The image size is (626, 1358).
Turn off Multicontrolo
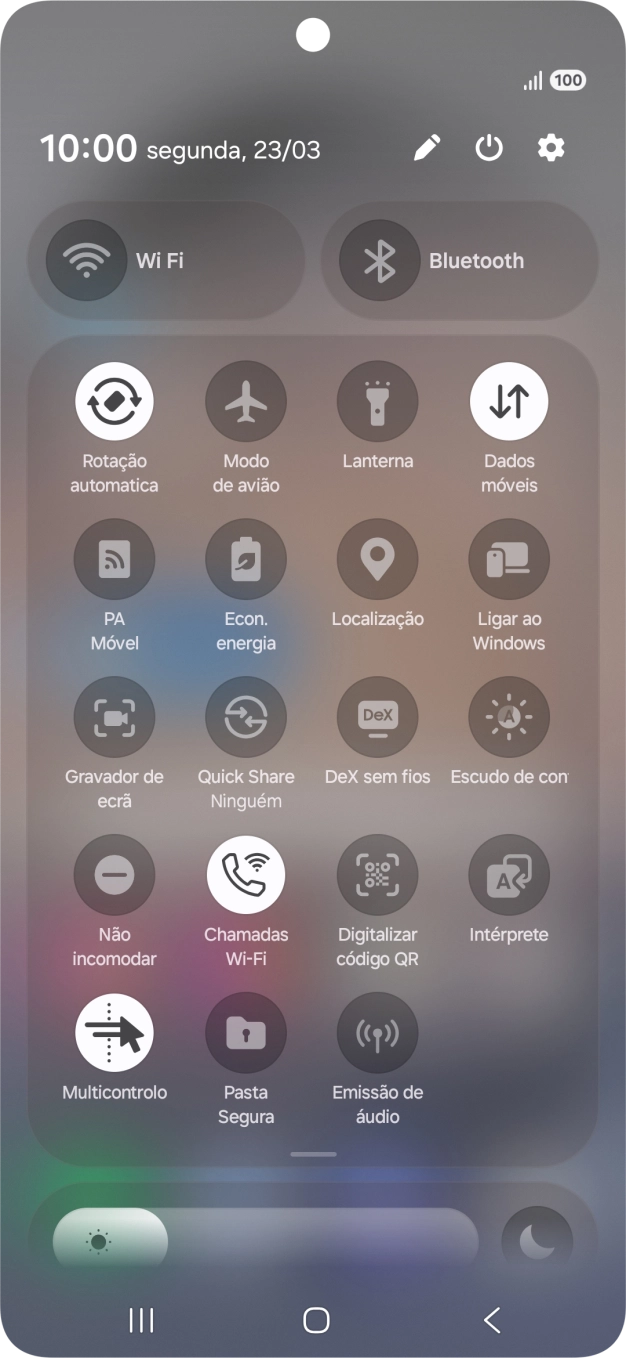point(114,1033)
